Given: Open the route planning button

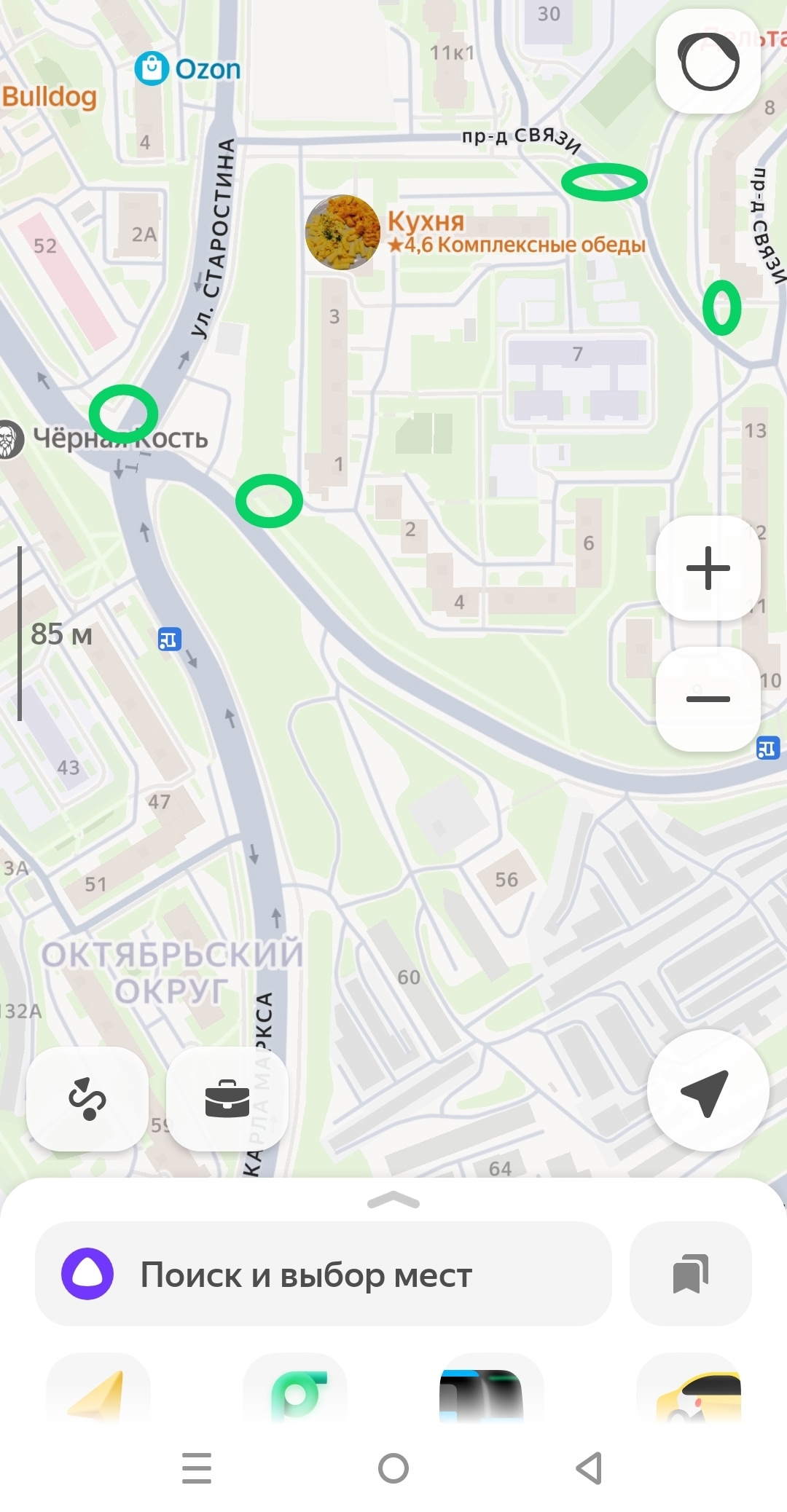Looking at the screenshot, I should click(x=87, y=1098).
